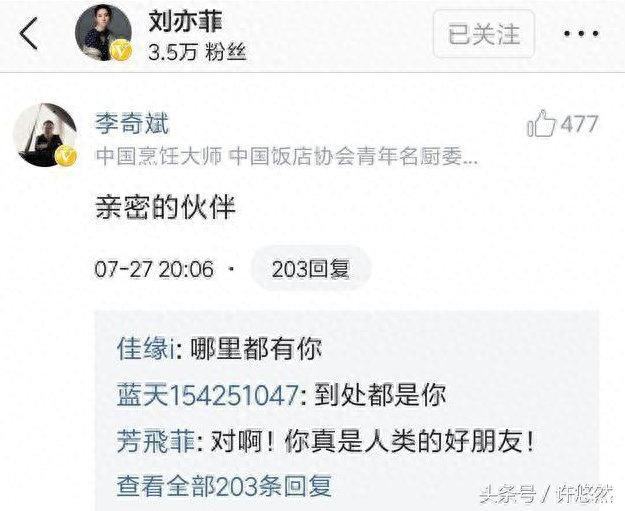The width and height of the screenshot is (625, 511).
Task: Open the three-dot overflow menu
Action: [581, 34]
